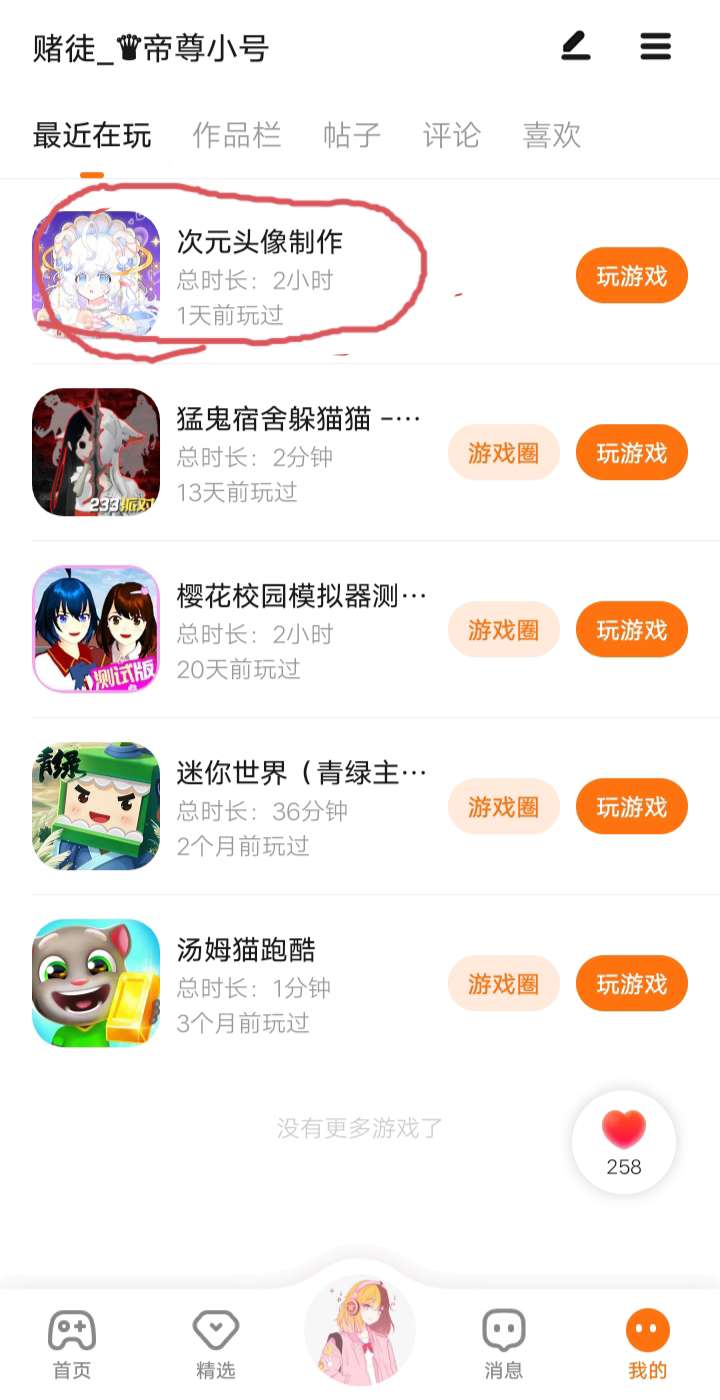Tap the edit pencil icon

[576, 47]
